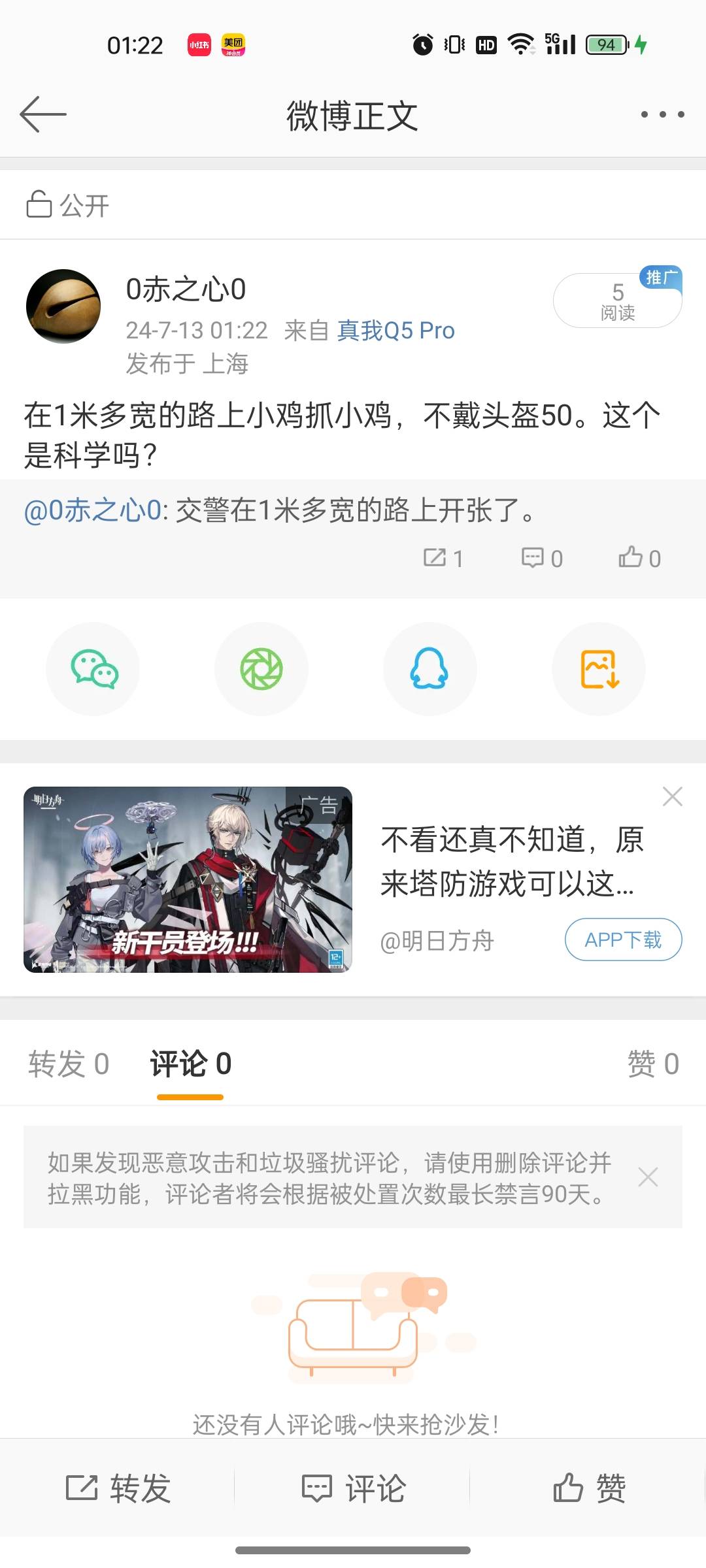Viewport: 706px width, 1568px height.
Task: Share the post to WeChat
Action: click(93, 669)
